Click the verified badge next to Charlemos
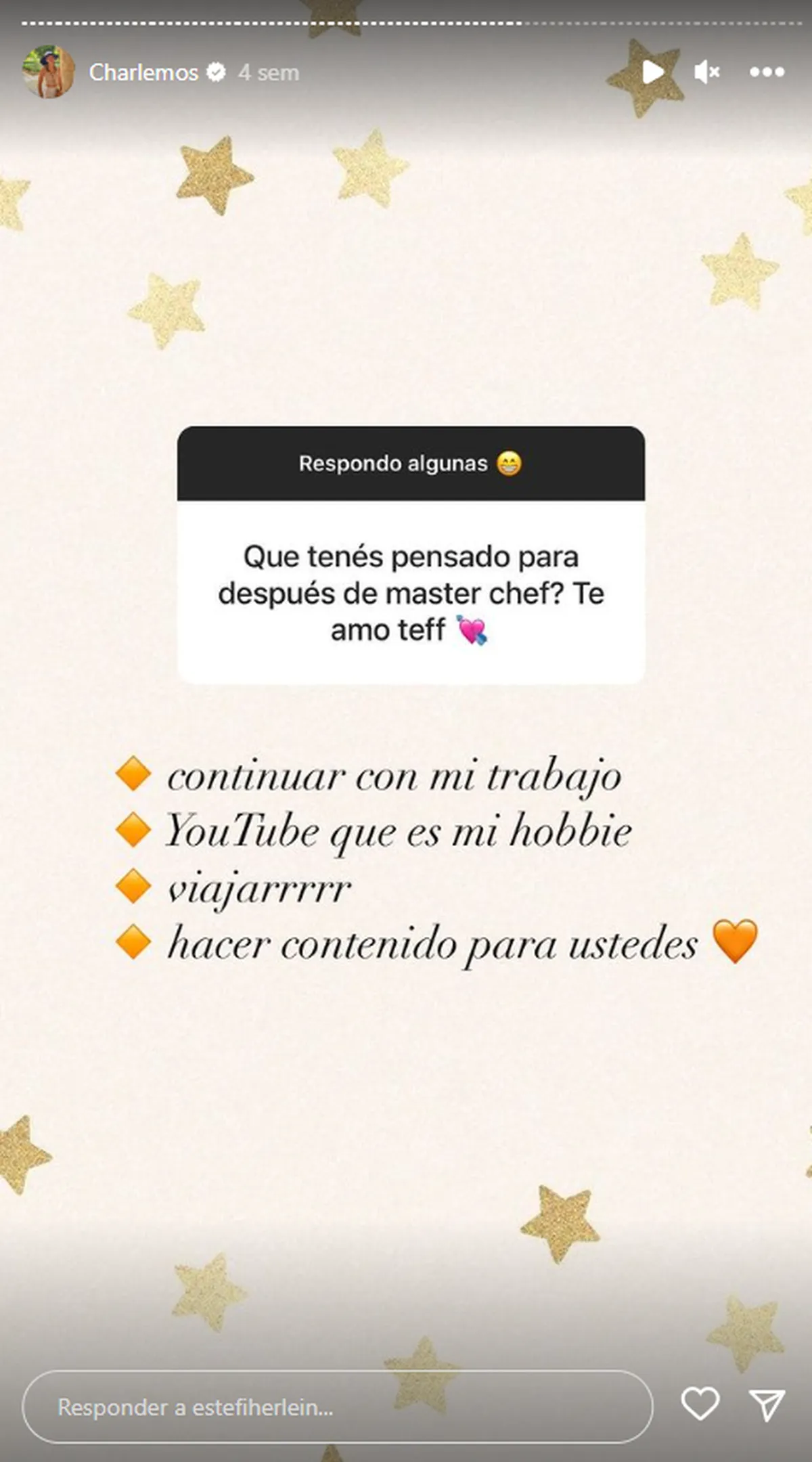Viewport: 812px width, 1462px height. point(216,71)
